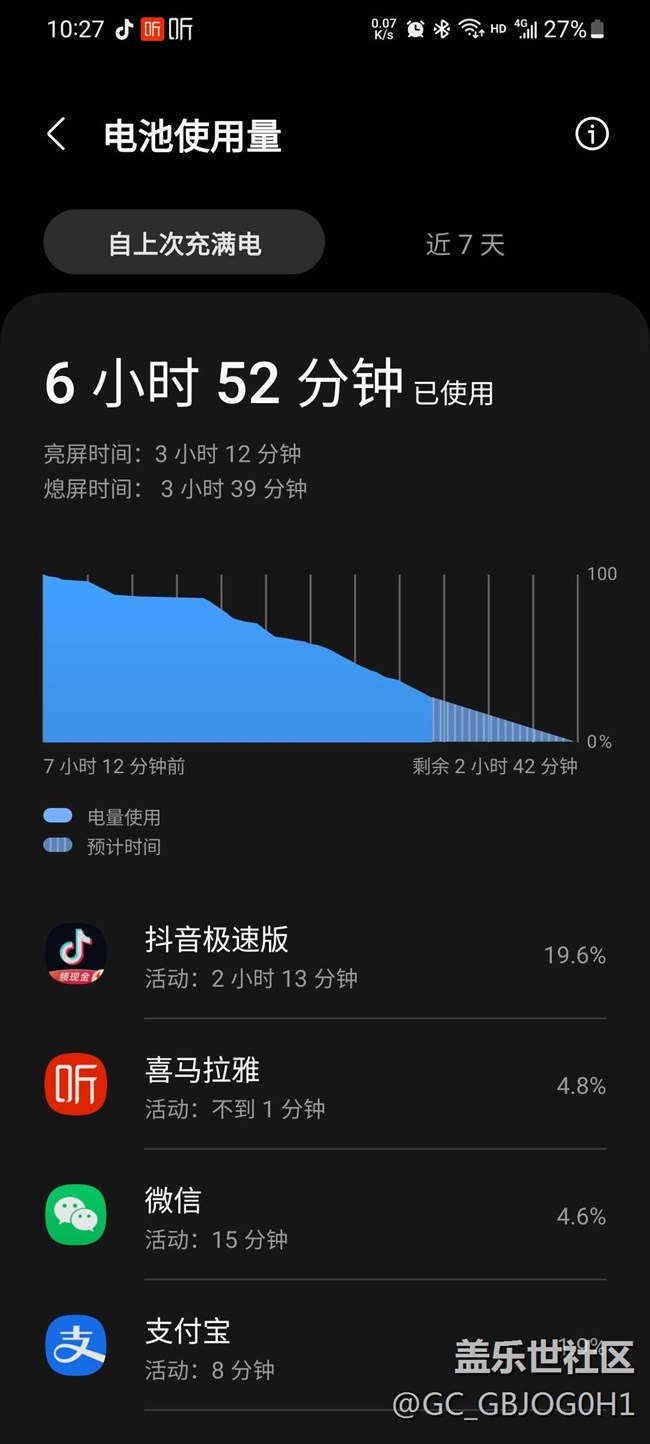The height and width of the screenshot is (1444, 650).
Task: View 微信 battery usage details
Action: pyautogui.click(x=325, y=1216)
